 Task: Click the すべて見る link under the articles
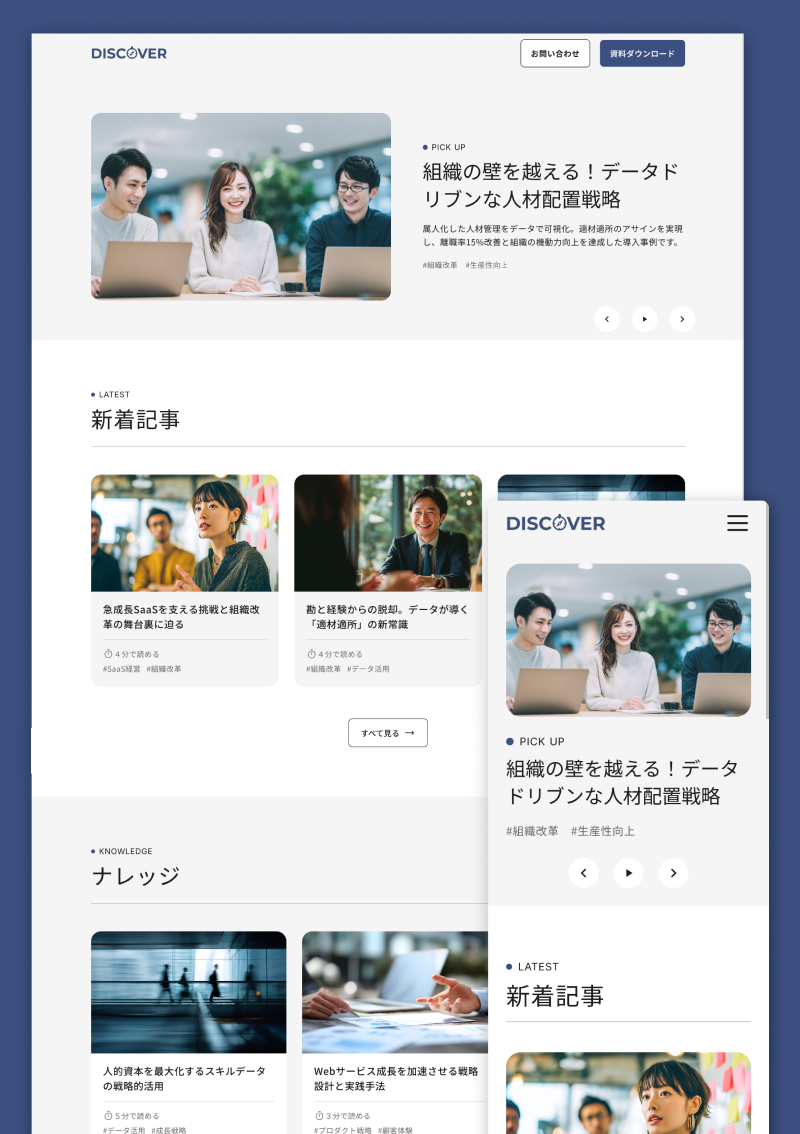click(x=387, y=732)
